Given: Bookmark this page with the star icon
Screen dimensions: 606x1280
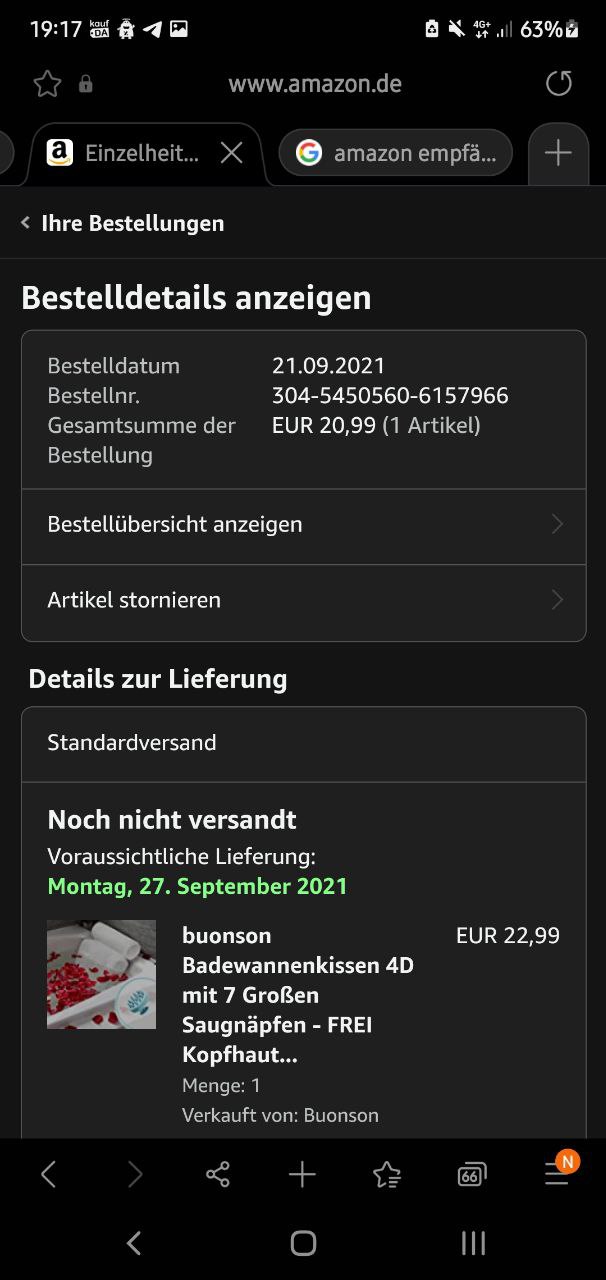Looking at the screenshot, I should point(47,84).
